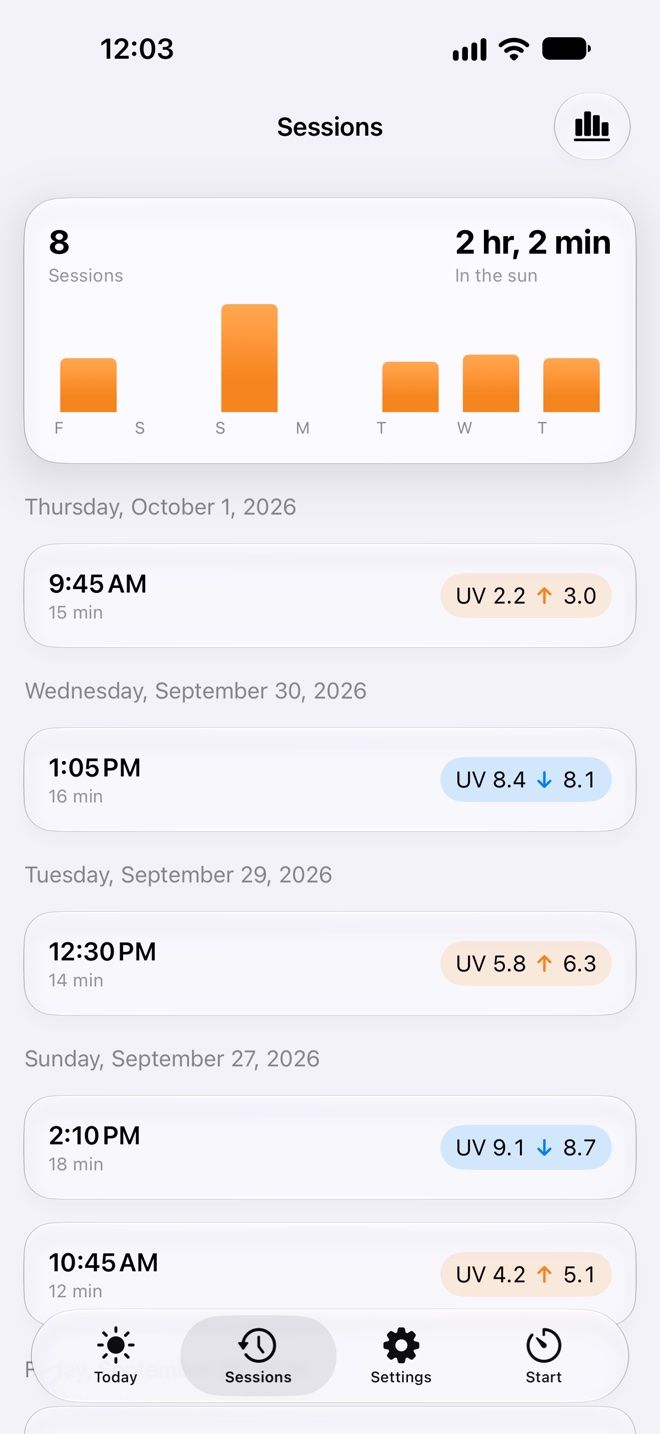This screenshot has height=1434, width=660.
Task: Select the Sessions tab
Action: click(x=258, y=1356)
